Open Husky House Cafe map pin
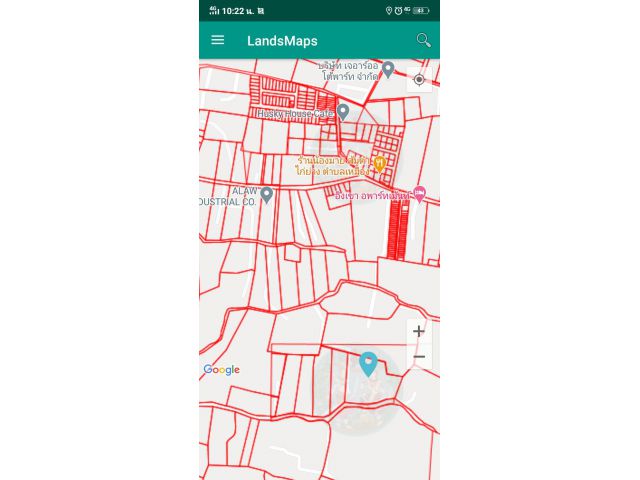Screen dimensions: 640x480 point(343,111)
